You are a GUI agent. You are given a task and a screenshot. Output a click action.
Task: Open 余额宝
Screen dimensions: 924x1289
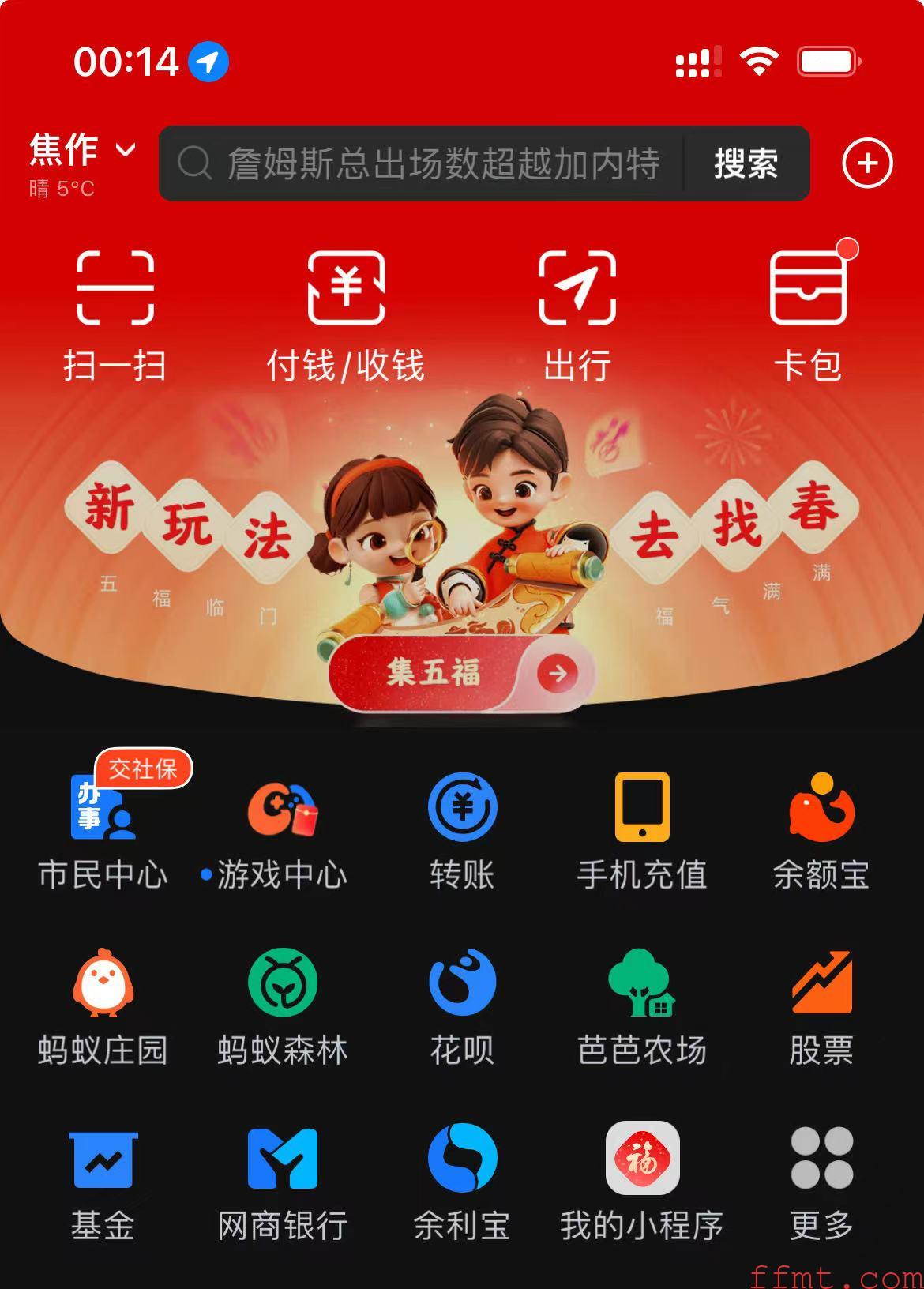pyautogui.click(x=821, y=831)
